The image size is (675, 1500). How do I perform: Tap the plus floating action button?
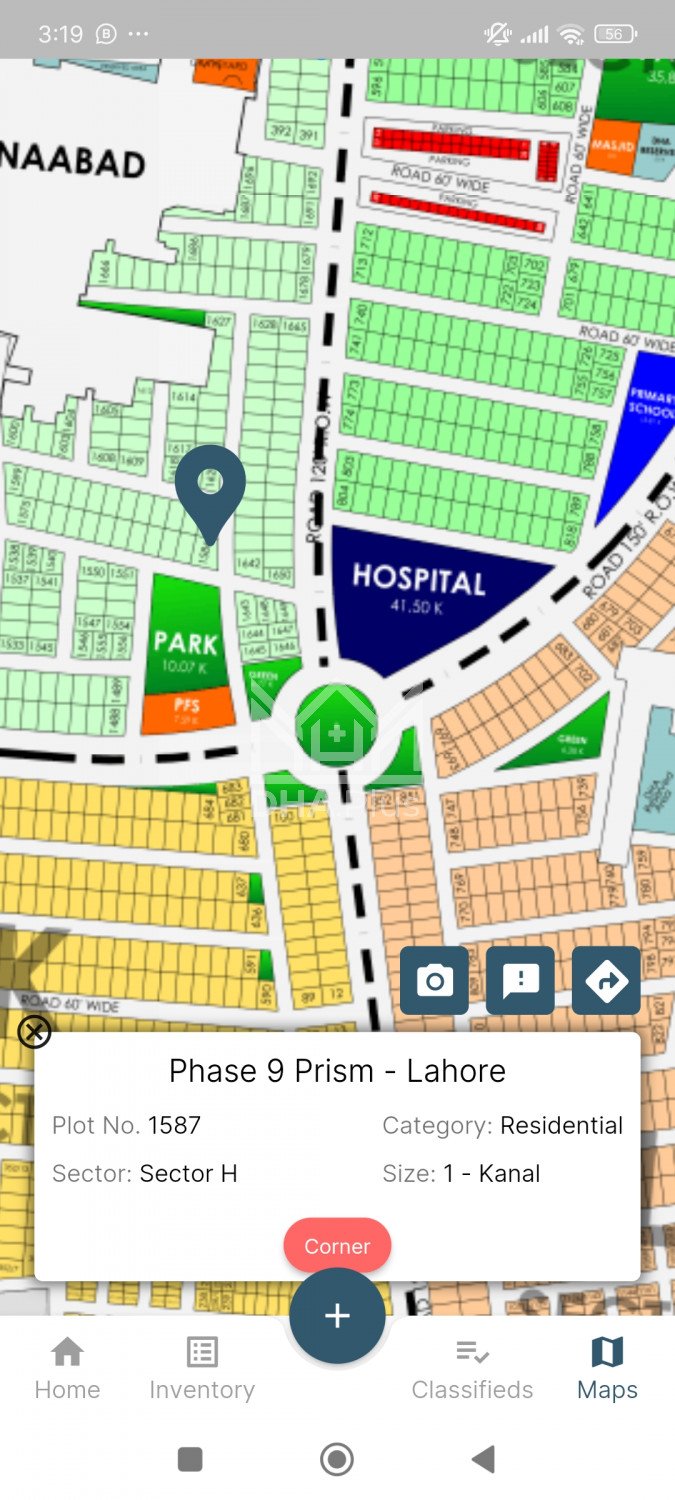[337, 1316]
